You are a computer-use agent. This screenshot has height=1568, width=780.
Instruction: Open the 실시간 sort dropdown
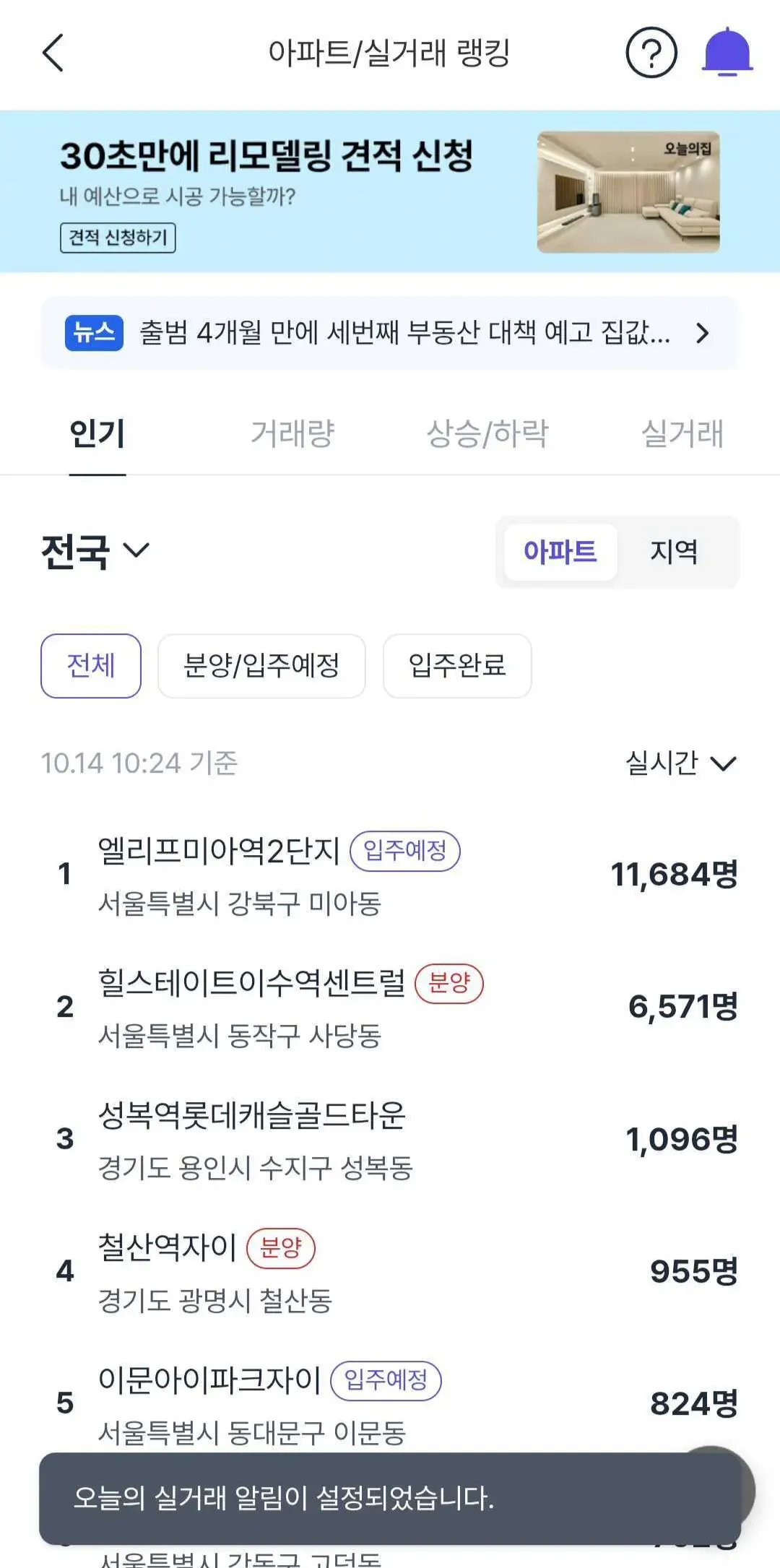680,763
